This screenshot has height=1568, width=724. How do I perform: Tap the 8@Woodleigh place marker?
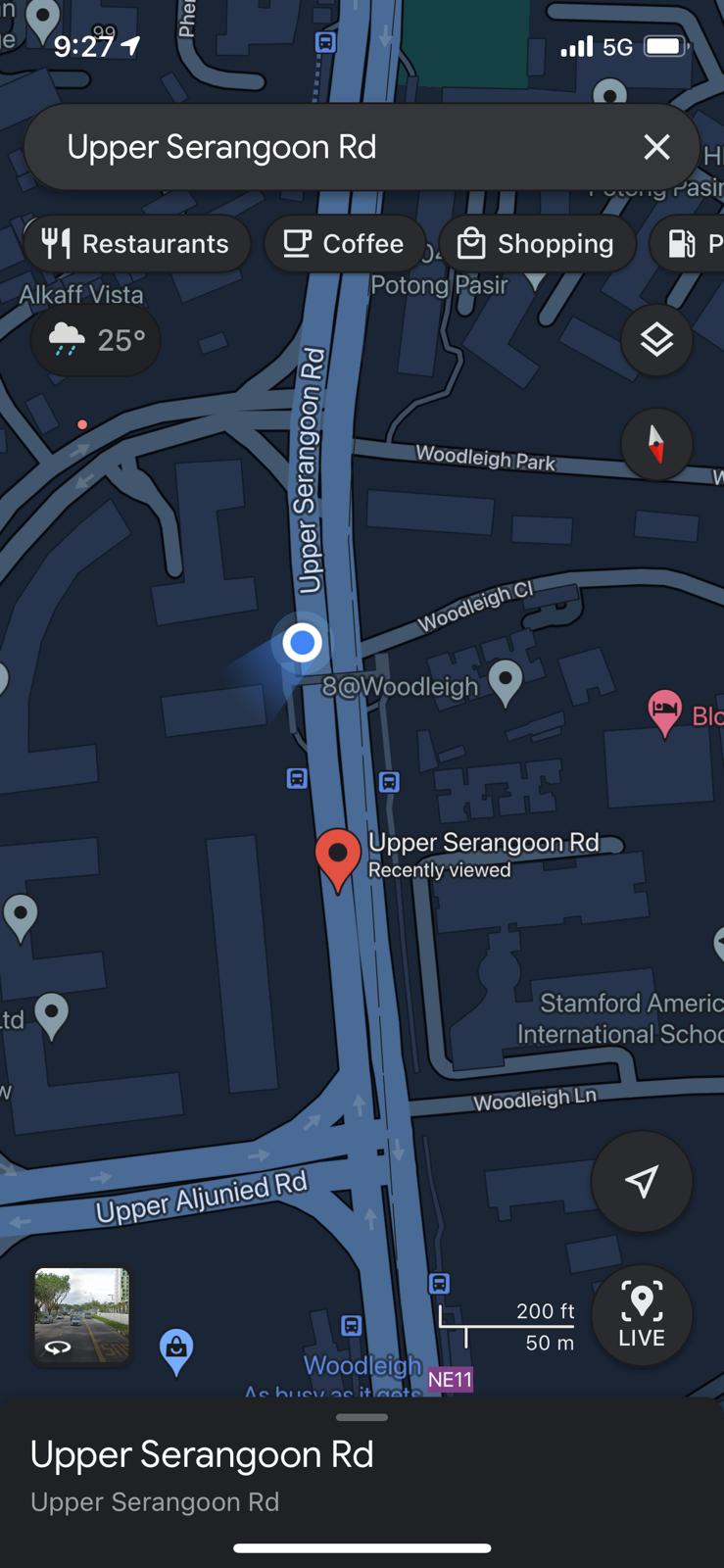(506, 680)
